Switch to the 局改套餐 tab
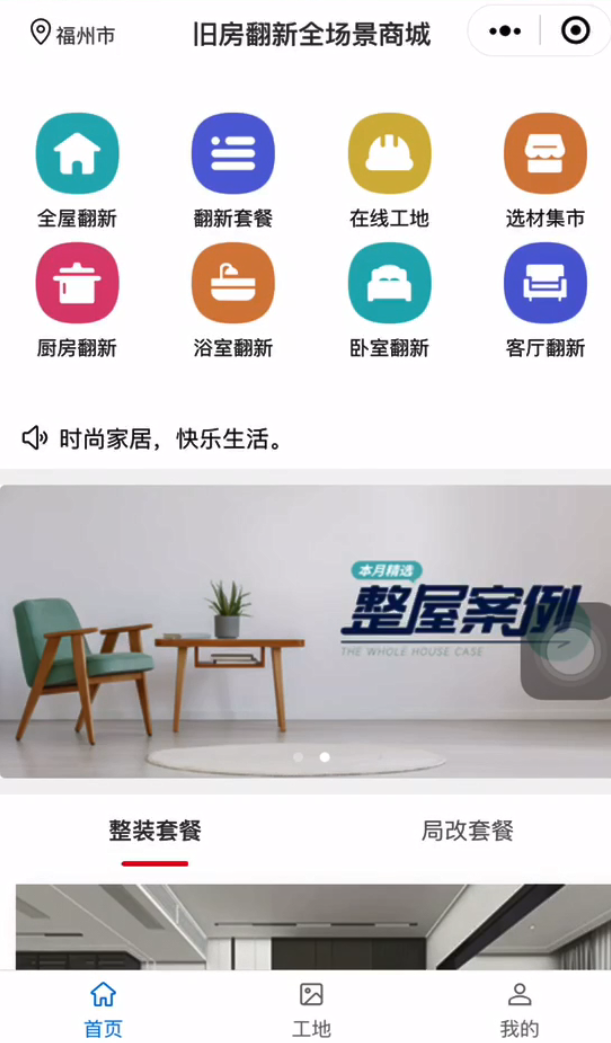The image size is (611, 1043). [467, 830]
